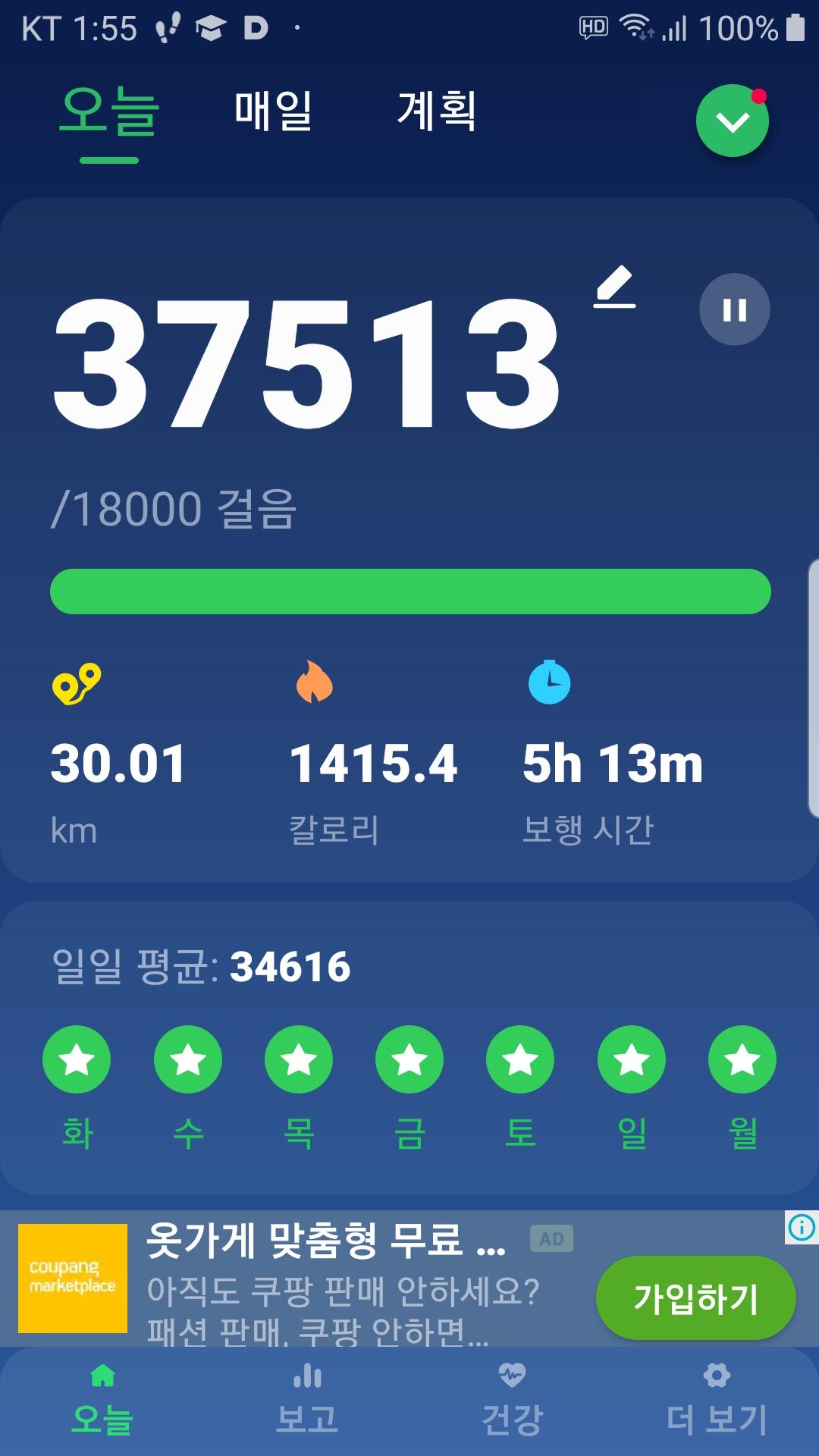
Task: View the 금 day star
Action: coord(409,1059)
